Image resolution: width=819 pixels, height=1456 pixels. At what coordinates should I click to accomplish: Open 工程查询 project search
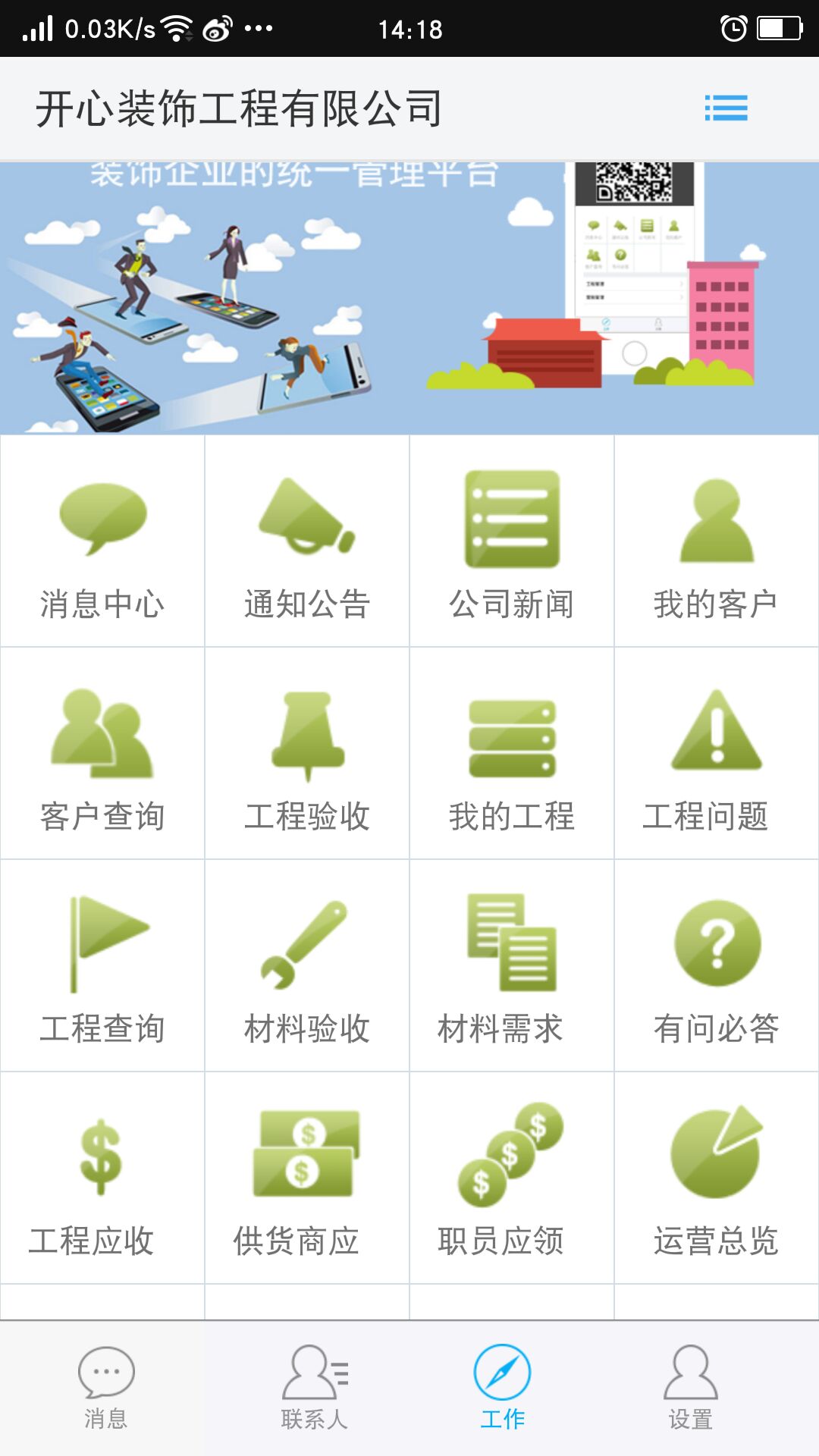tap(102, 966)
